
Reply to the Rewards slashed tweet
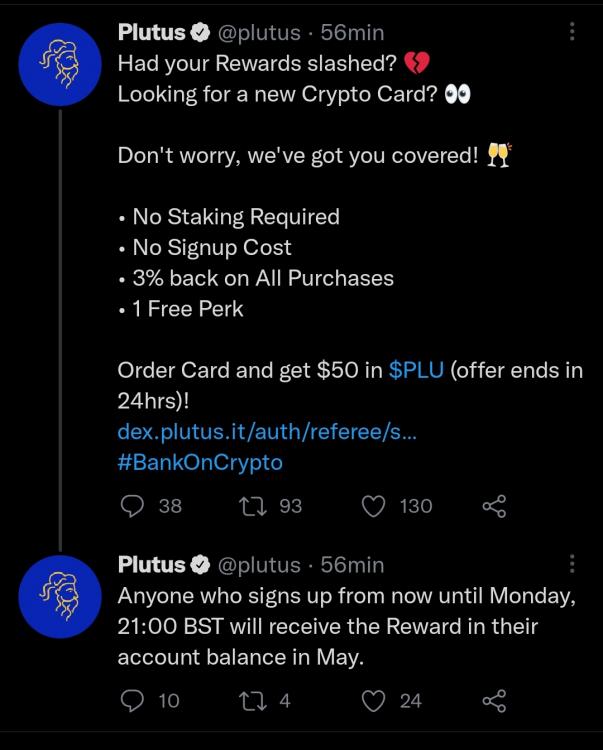(x=133, y=506)
